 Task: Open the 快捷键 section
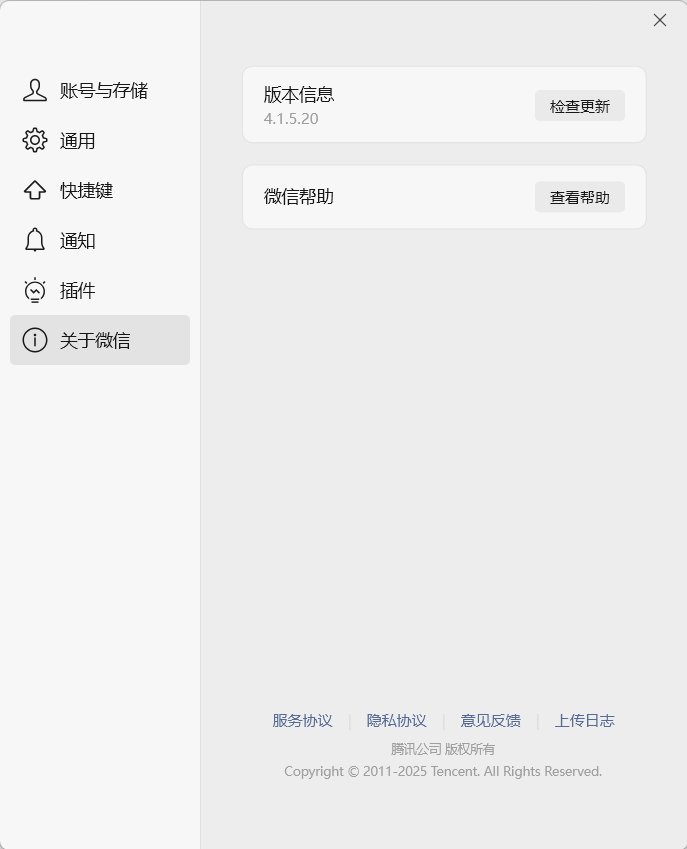point(100,191)
